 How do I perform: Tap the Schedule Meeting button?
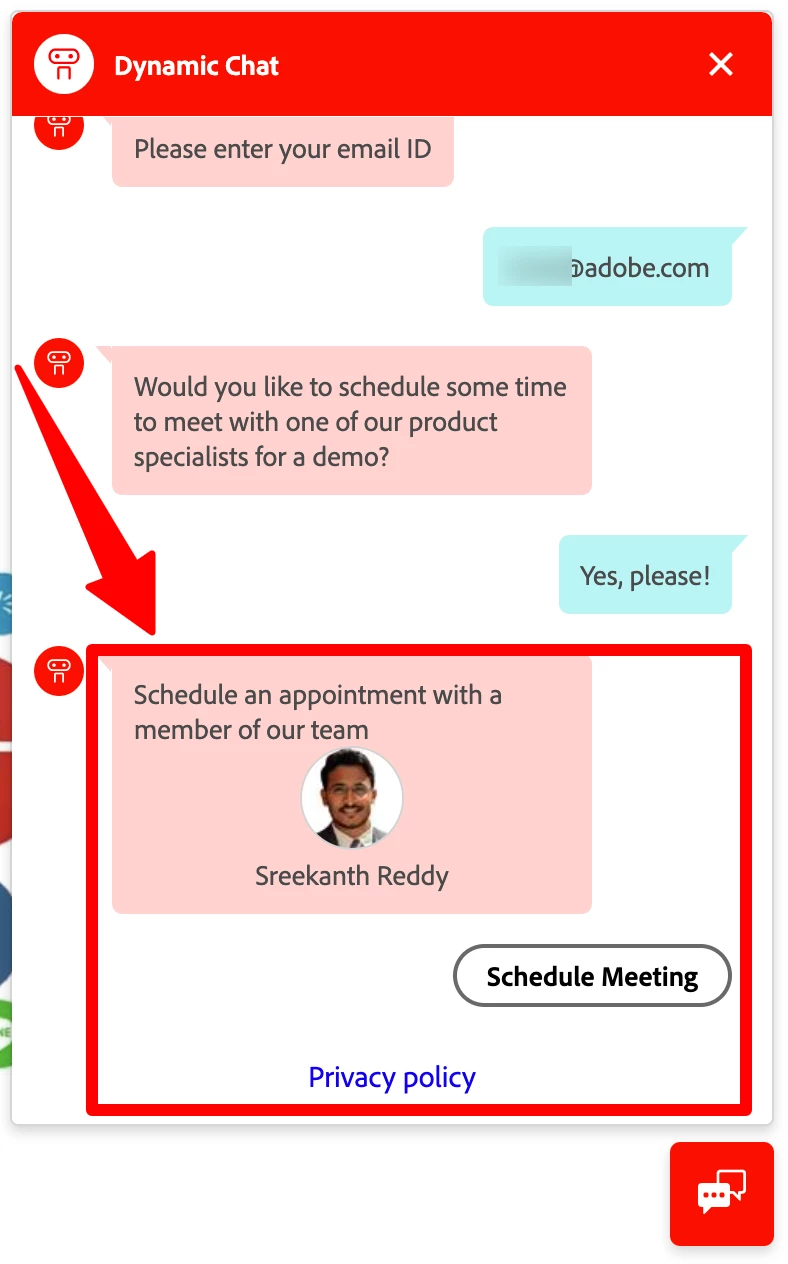pos(592,976)
